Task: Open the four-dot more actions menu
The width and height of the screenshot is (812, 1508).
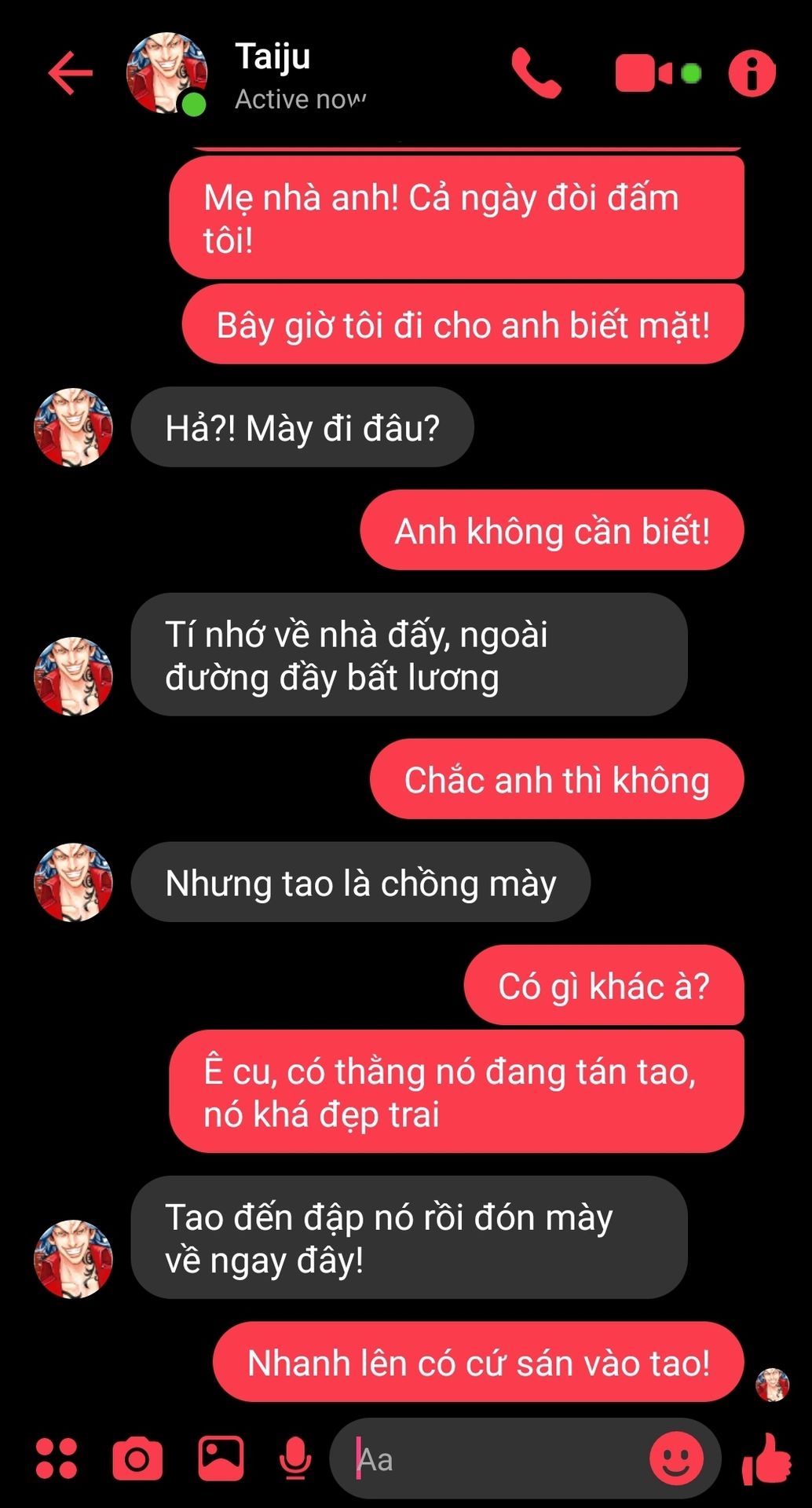Action: [x=57, y=1459]
